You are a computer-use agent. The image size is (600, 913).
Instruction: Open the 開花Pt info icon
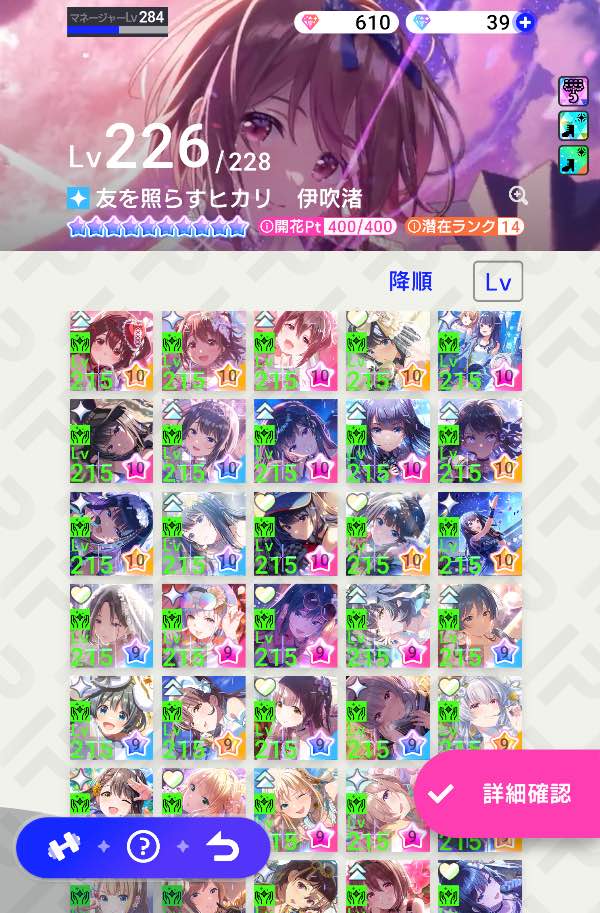point(267,227)
